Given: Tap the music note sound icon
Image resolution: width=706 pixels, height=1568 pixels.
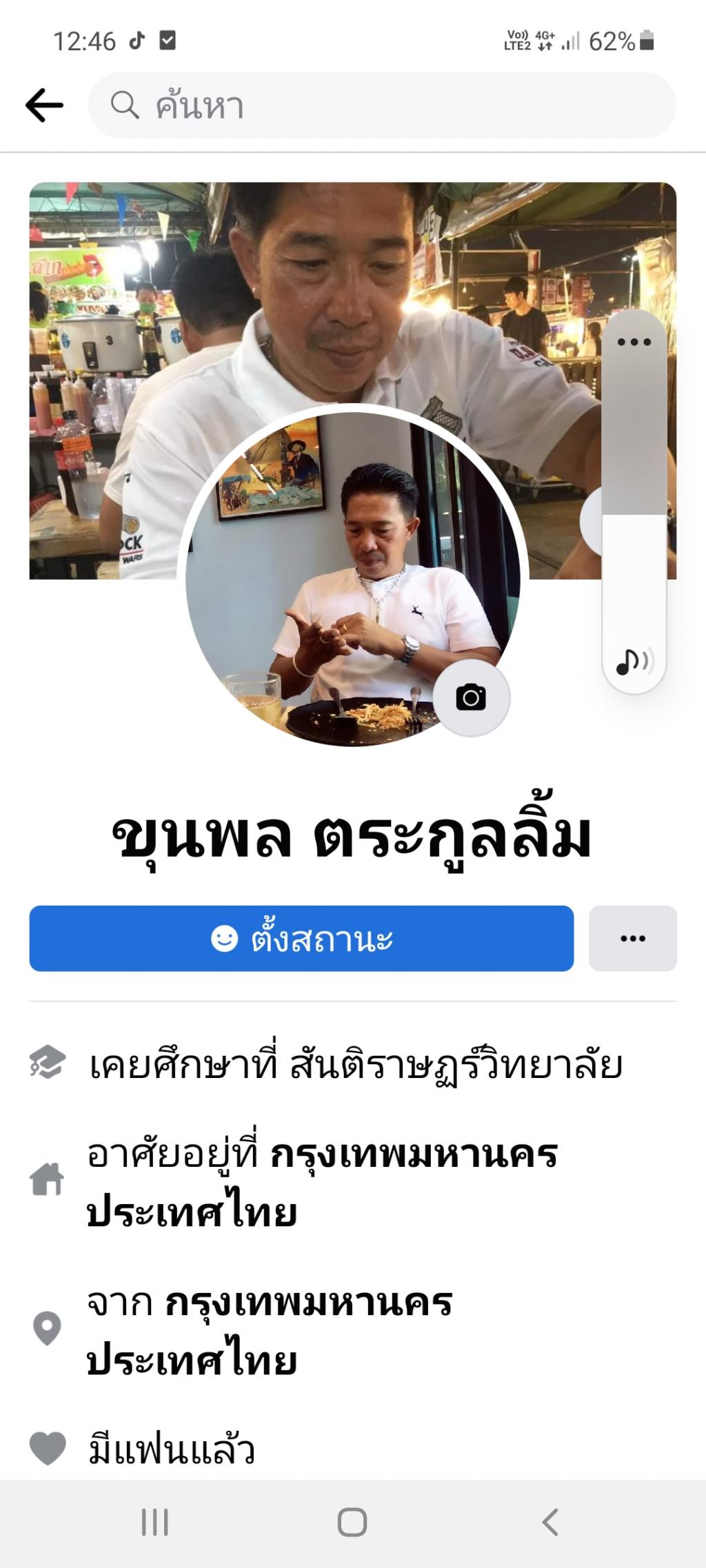Looking at the screenshot, I should tap(634, 662).
